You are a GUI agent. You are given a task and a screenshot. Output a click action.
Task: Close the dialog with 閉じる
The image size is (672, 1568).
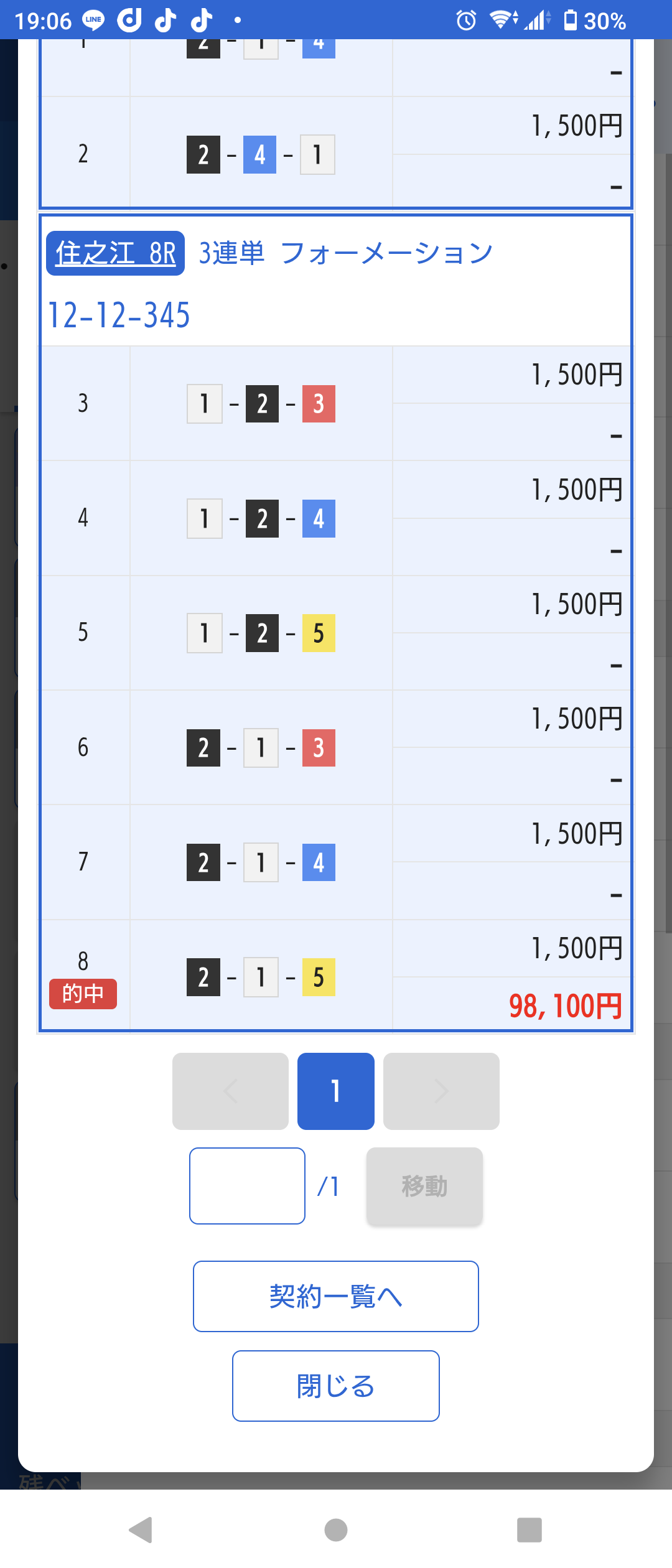pos(335,1386)
